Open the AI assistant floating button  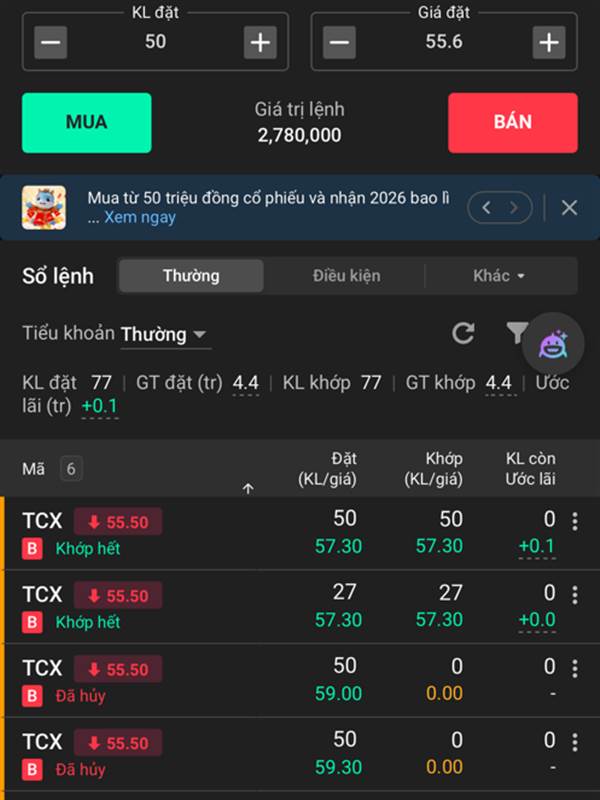coord(552,344)
